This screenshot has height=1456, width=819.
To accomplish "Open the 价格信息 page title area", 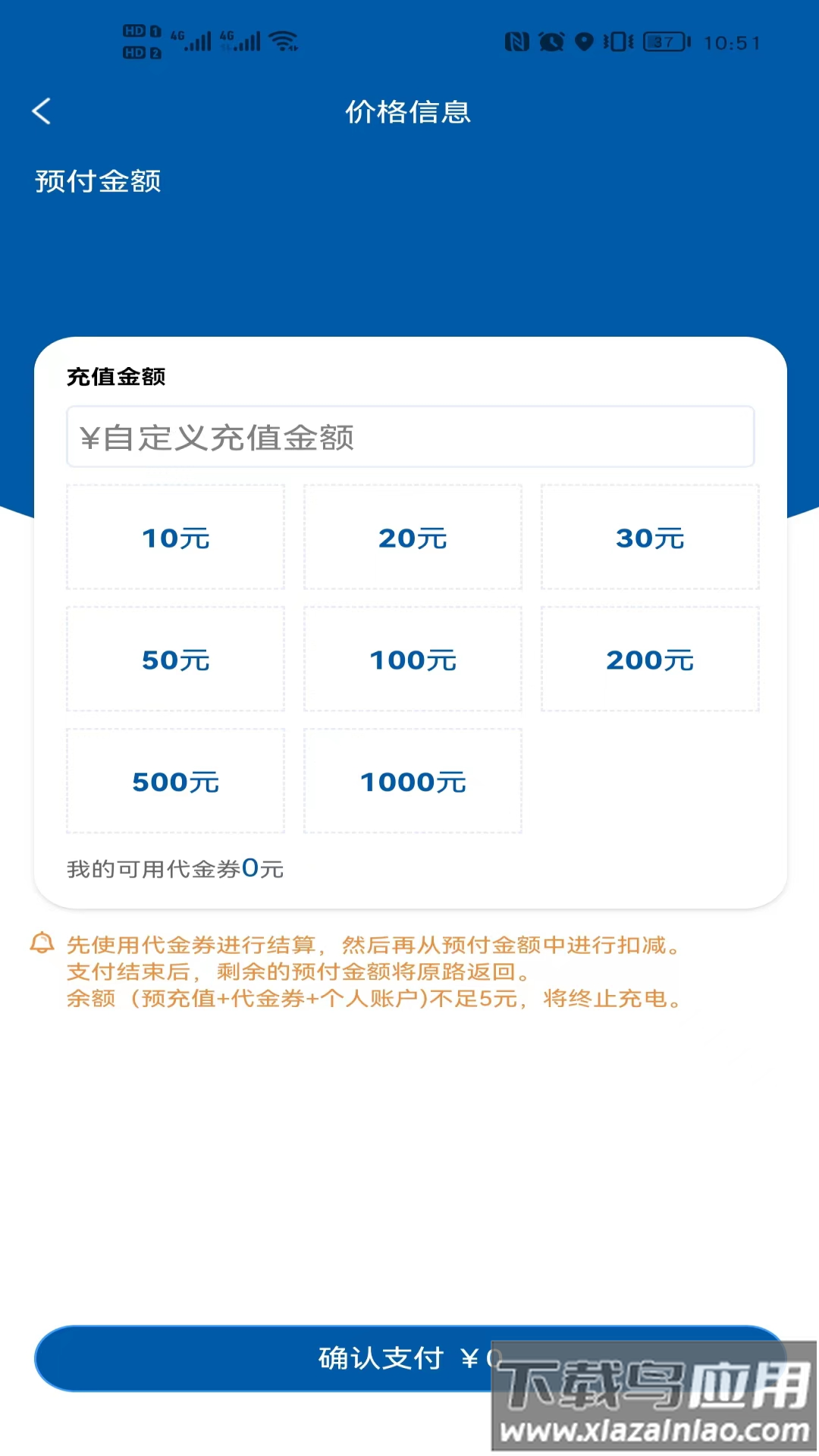I will (409, 111).
